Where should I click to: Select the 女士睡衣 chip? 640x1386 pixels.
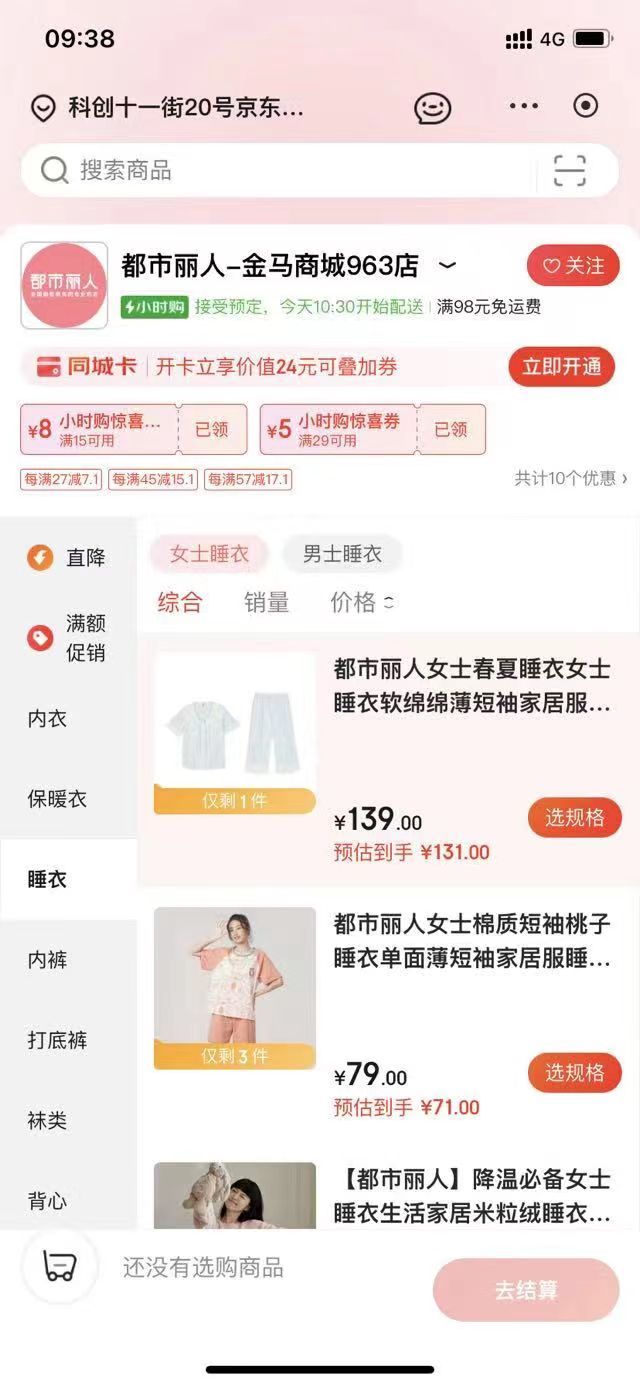pos(209,554)
